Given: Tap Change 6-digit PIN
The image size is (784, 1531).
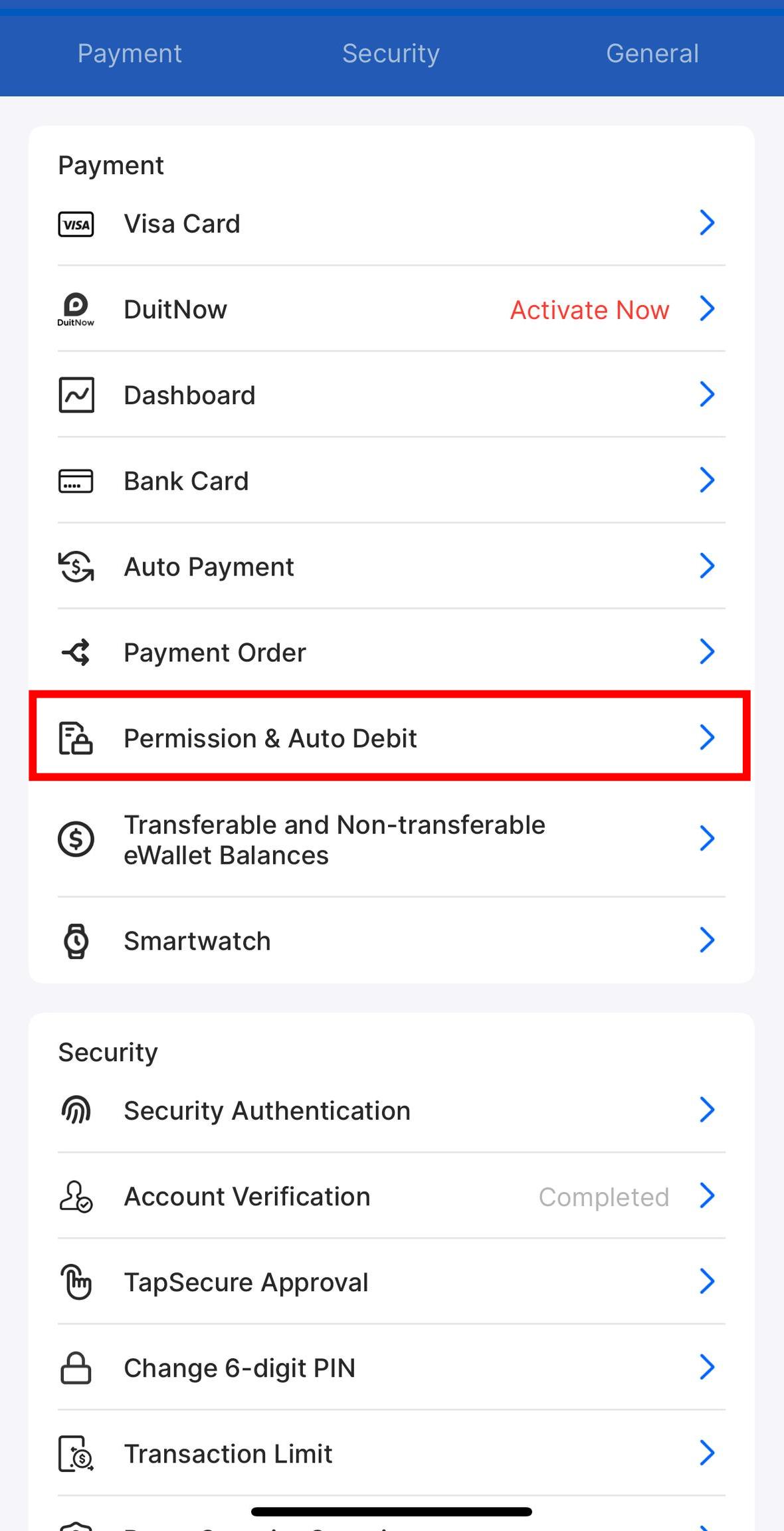Looking at the screenshot, I should tap(391, 1368).
